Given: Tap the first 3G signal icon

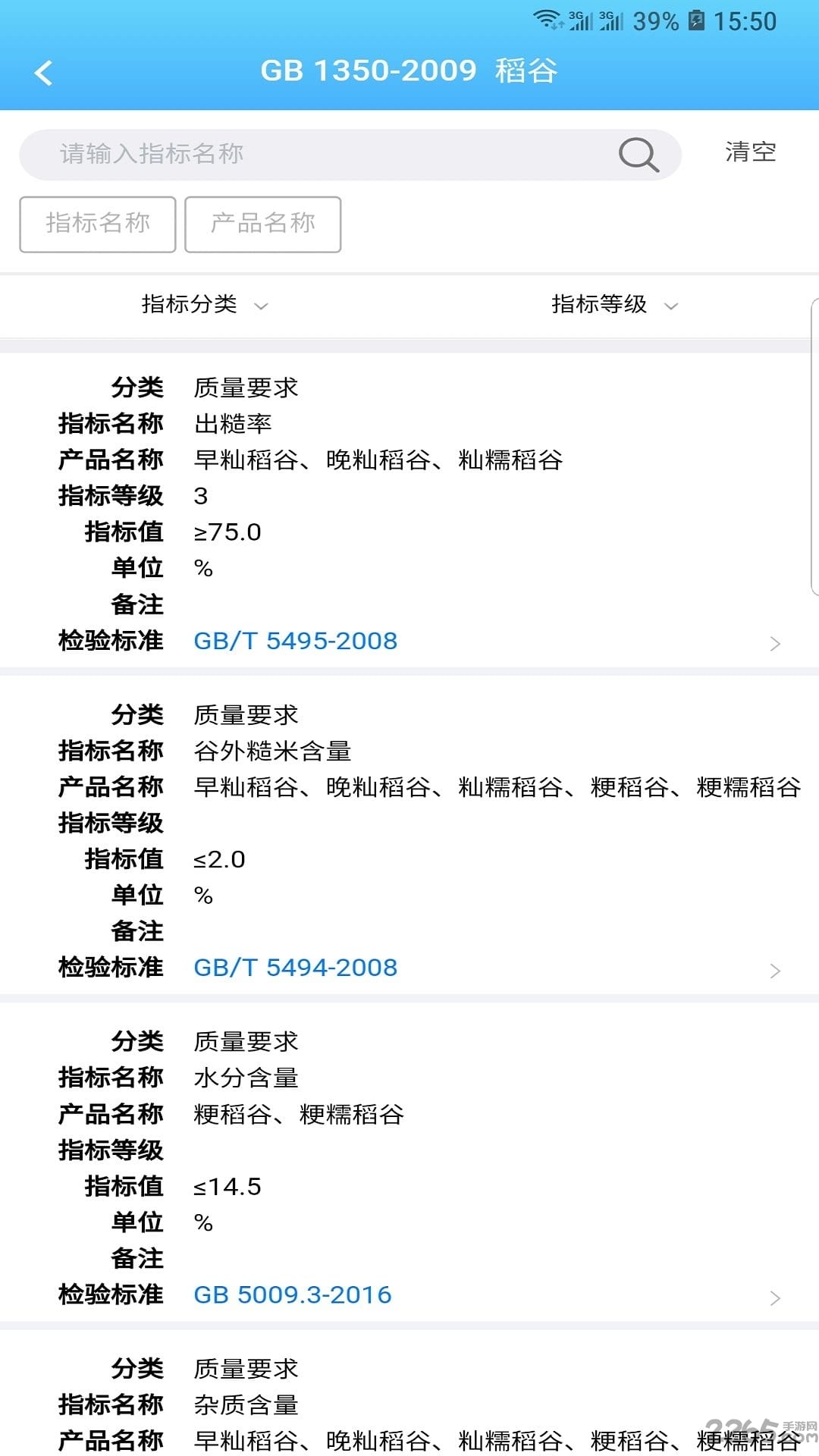Looking at the screenshot, I should tap(579, 20).
